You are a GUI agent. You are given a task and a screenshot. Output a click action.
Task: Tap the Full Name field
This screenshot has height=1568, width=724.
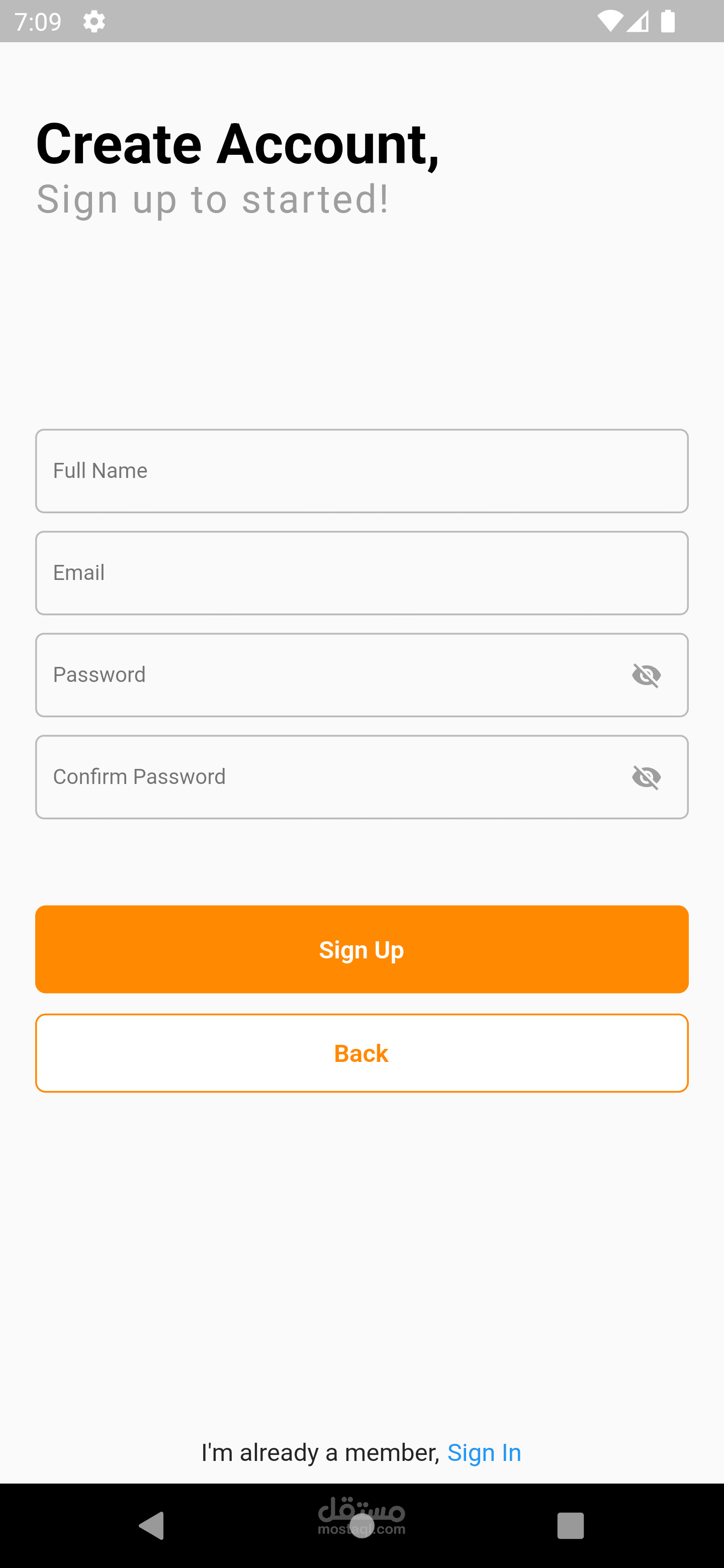[361, 470]
